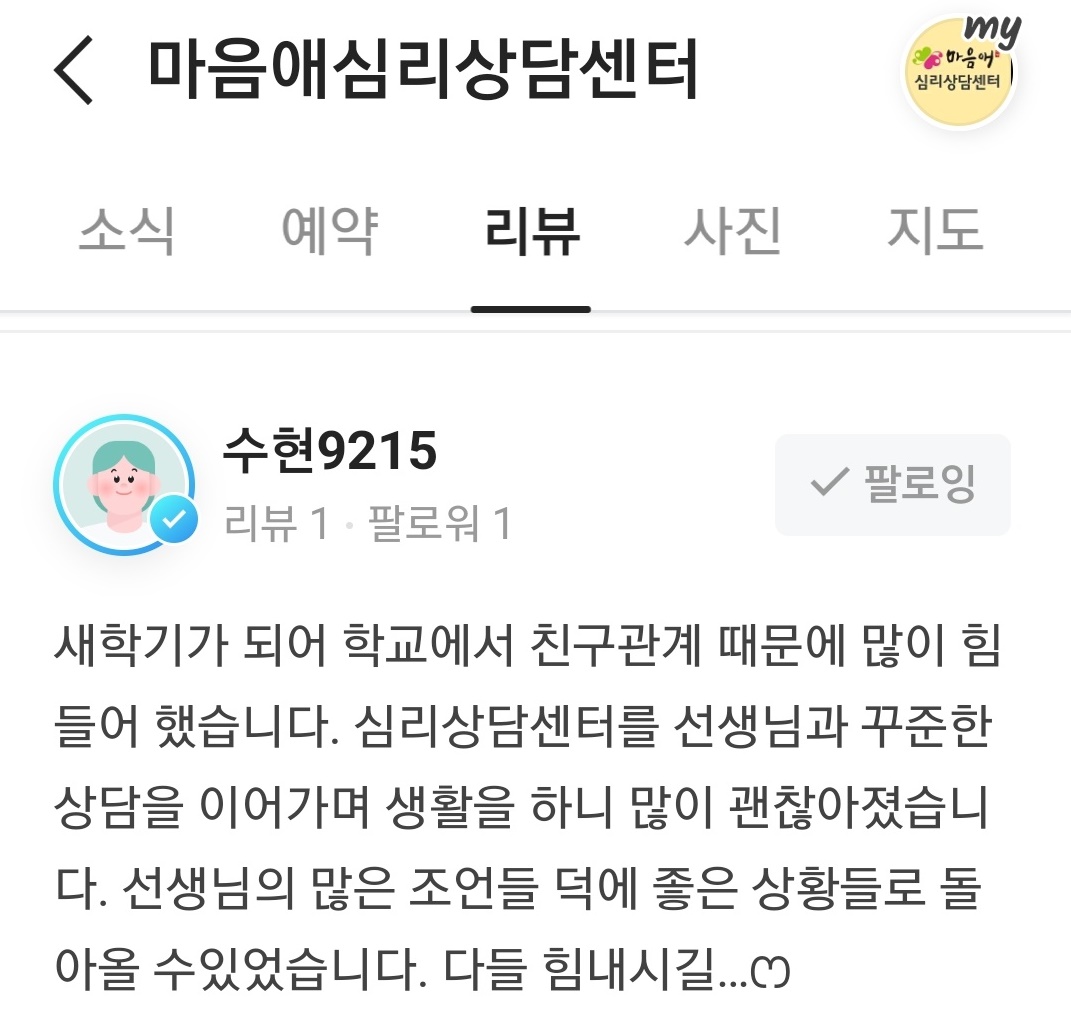Image resolution: width=1071 pixels, height=1034 pixels.
Task: Select the 리뷰 tab
Action: tap(531, 232)
